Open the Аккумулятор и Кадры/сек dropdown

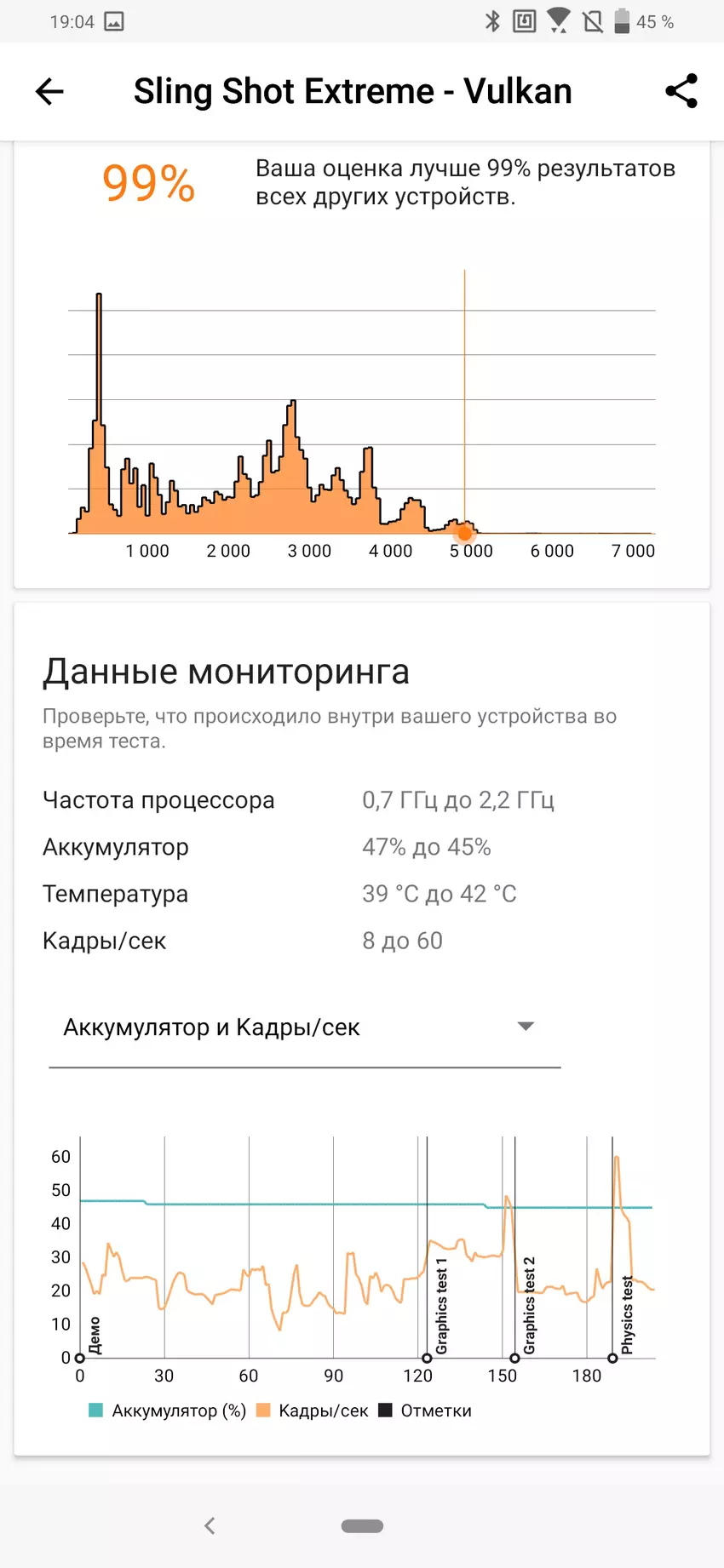[304, 1027]
